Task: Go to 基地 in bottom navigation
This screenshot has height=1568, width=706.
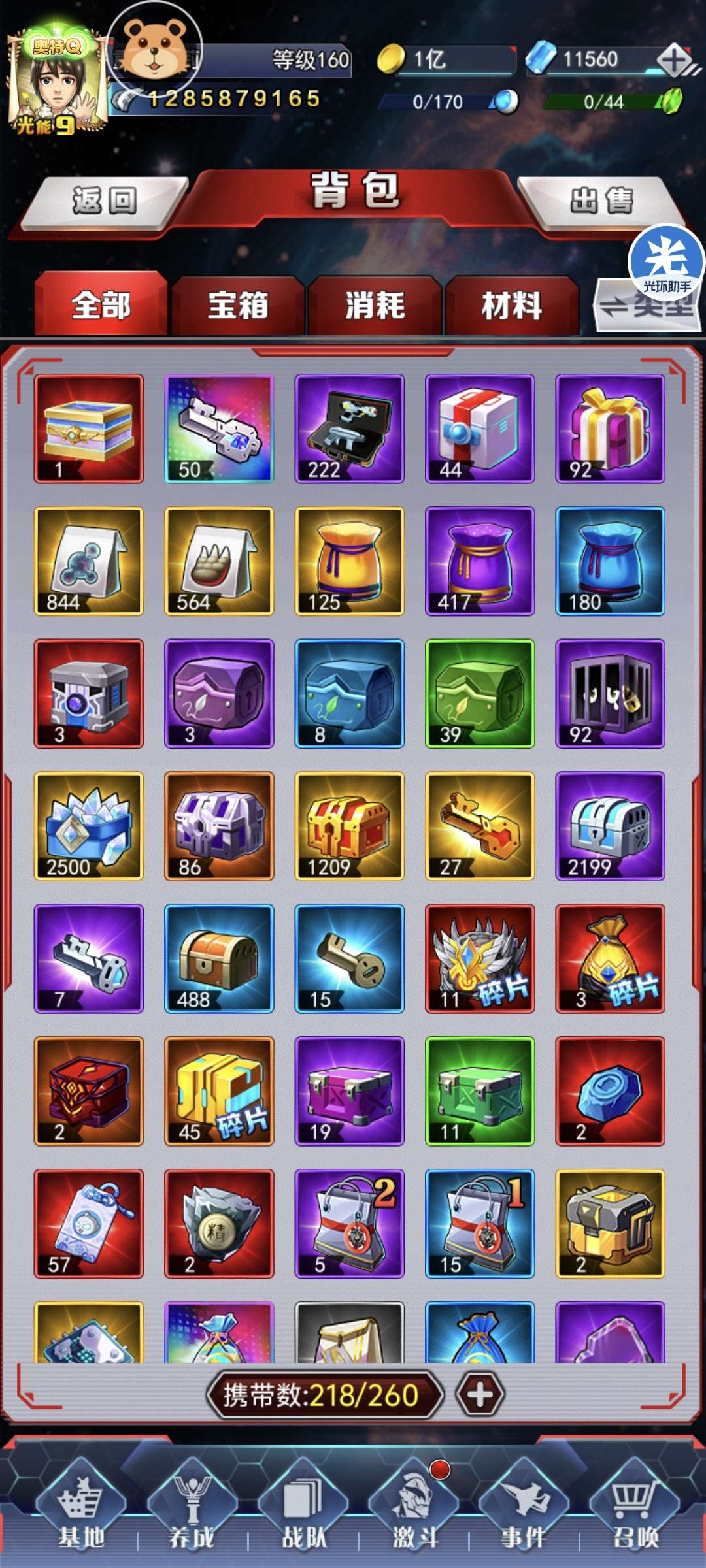Action: pos(81,1511)
